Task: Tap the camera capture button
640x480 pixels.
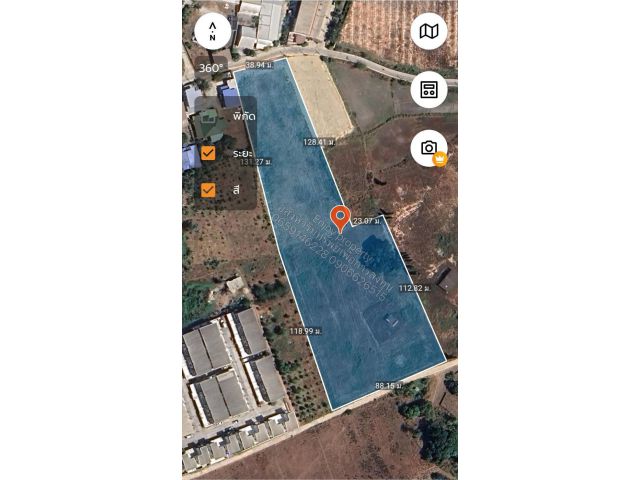Action: tap(428, 148)
